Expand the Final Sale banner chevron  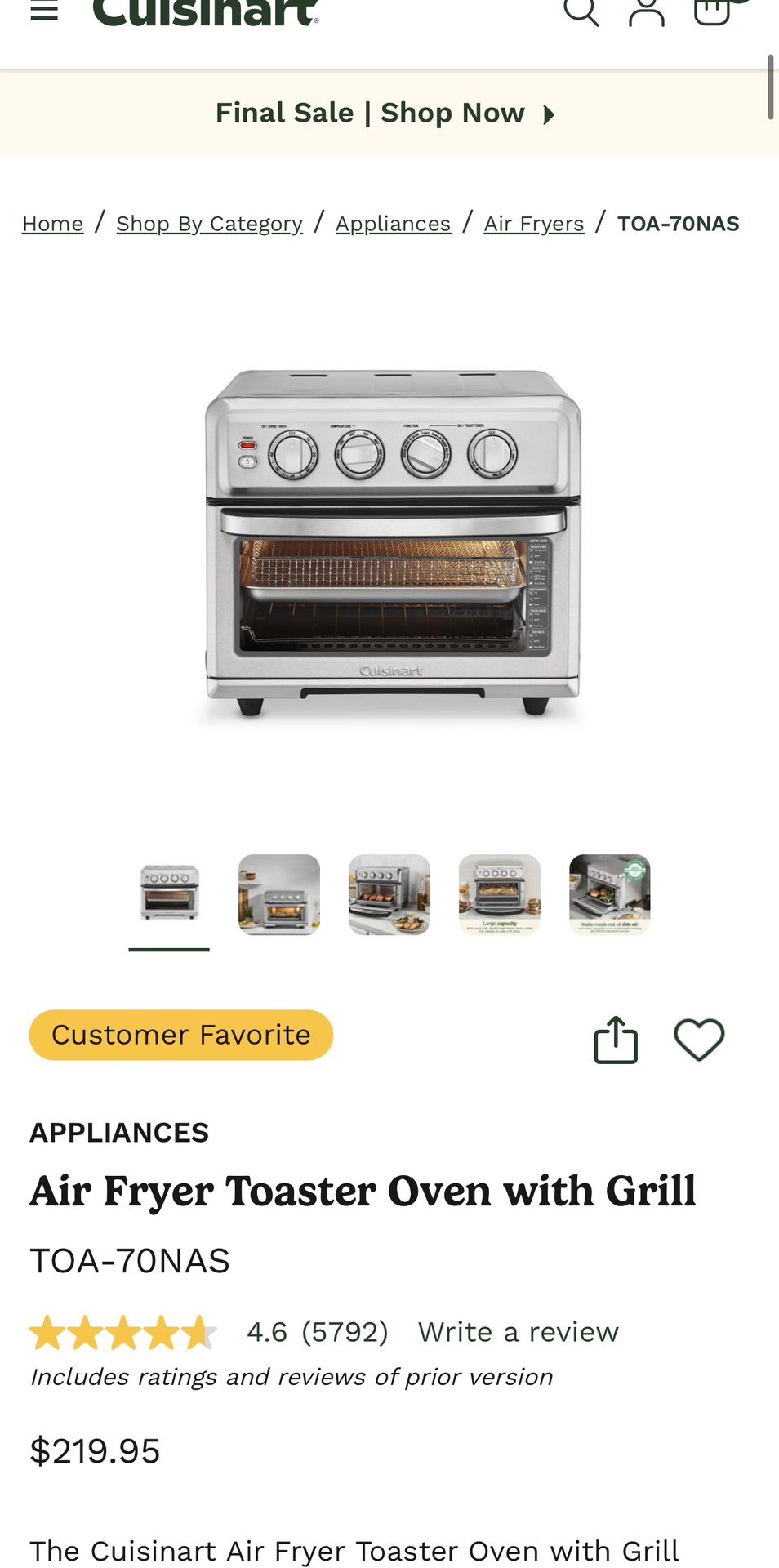point(548,114)
